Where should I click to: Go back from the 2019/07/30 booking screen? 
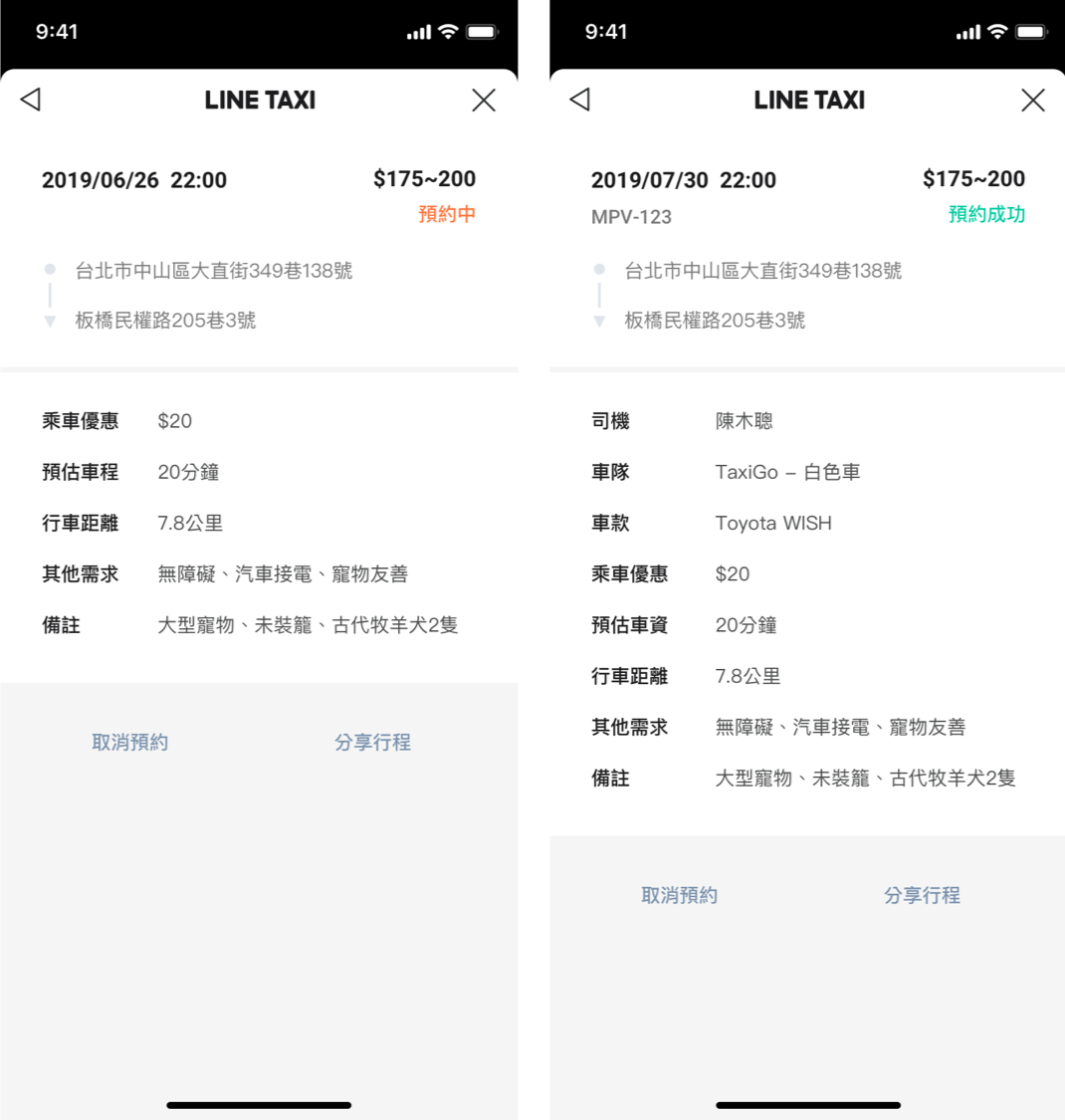tap(580, 100)
